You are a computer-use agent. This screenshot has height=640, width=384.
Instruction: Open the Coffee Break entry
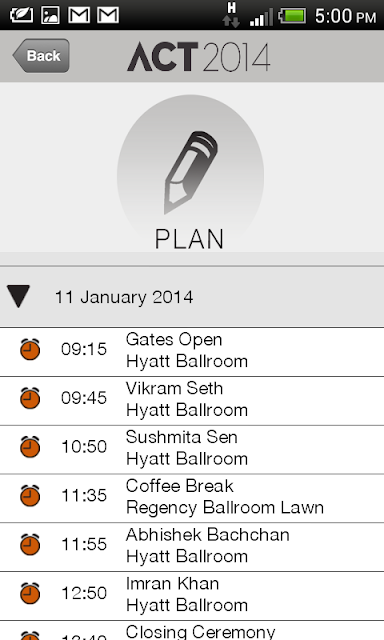192,498
